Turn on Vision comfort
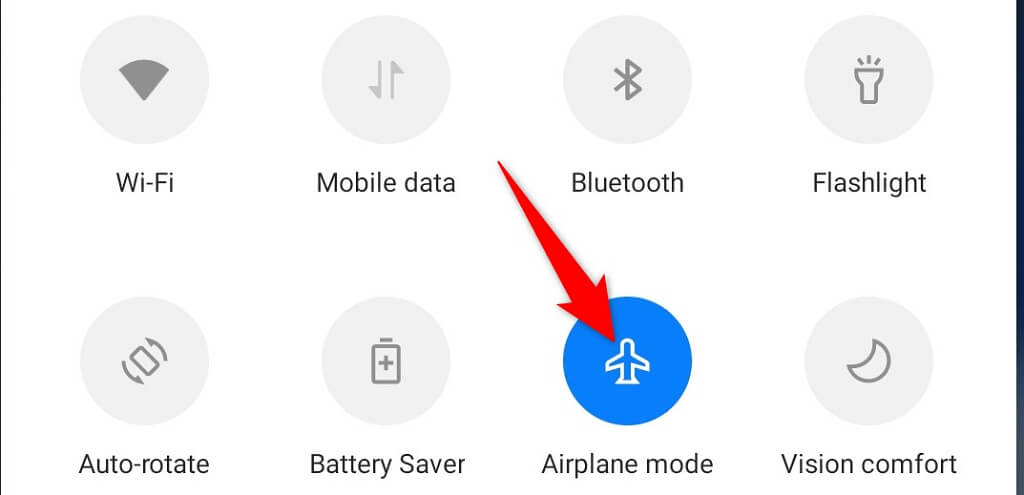Screen dimensions: 1024x495 [x=869, y=361]
